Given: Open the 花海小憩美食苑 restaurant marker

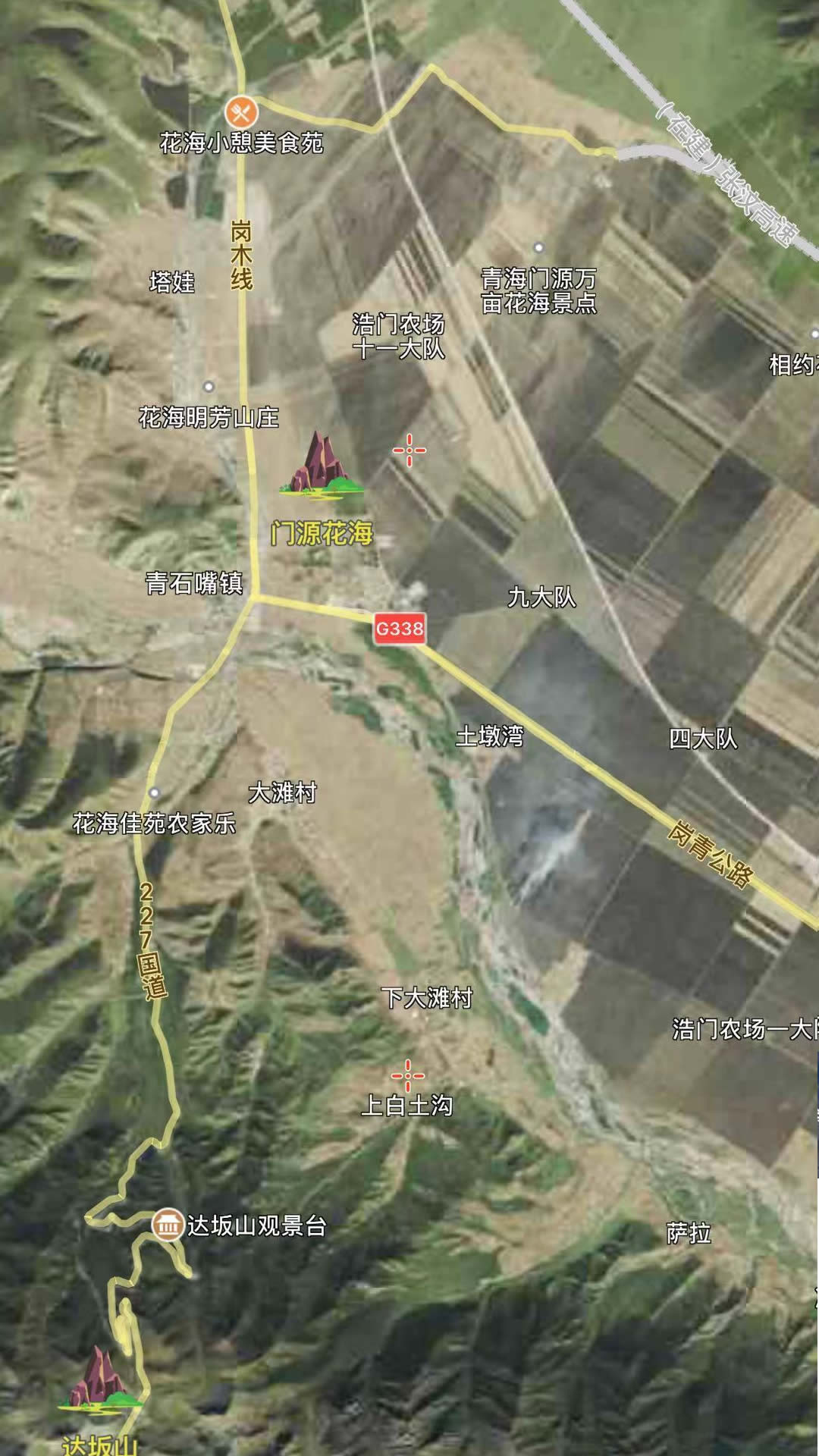Looking at the screenshot, I should (242, 113).
